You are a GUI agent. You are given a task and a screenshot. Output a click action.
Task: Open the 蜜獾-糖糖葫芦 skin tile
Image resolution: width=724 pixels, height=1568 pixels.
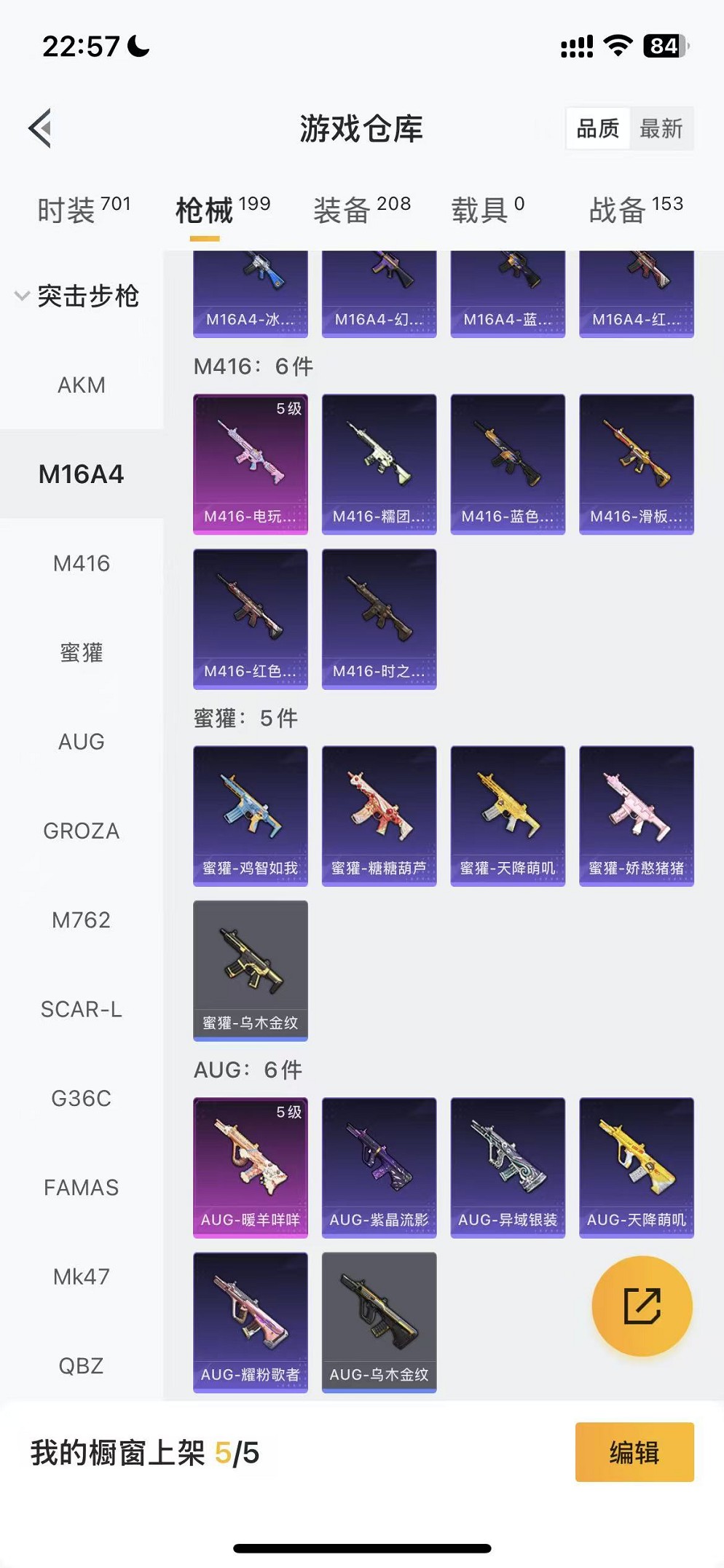[379, 815]
